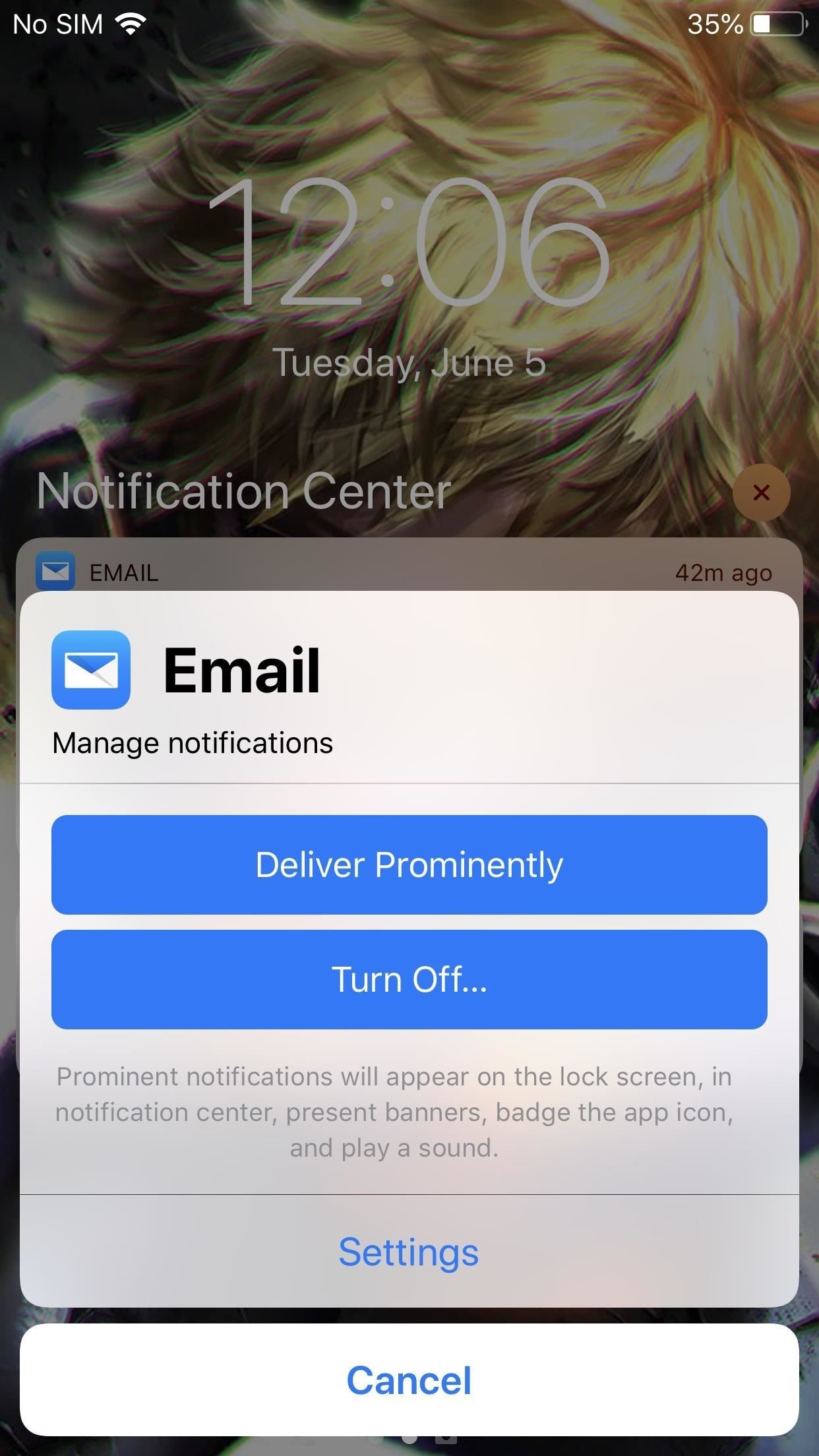
Task: Tap Turn Off... for Email notifications
Action: click(409, 979)
